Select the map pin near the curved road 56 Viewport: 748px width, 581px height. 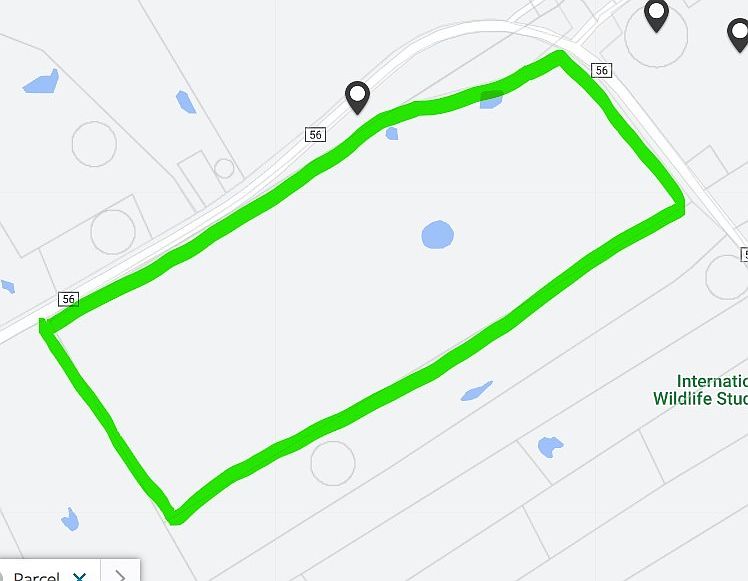pyautogui.click(x=357, y=97)
